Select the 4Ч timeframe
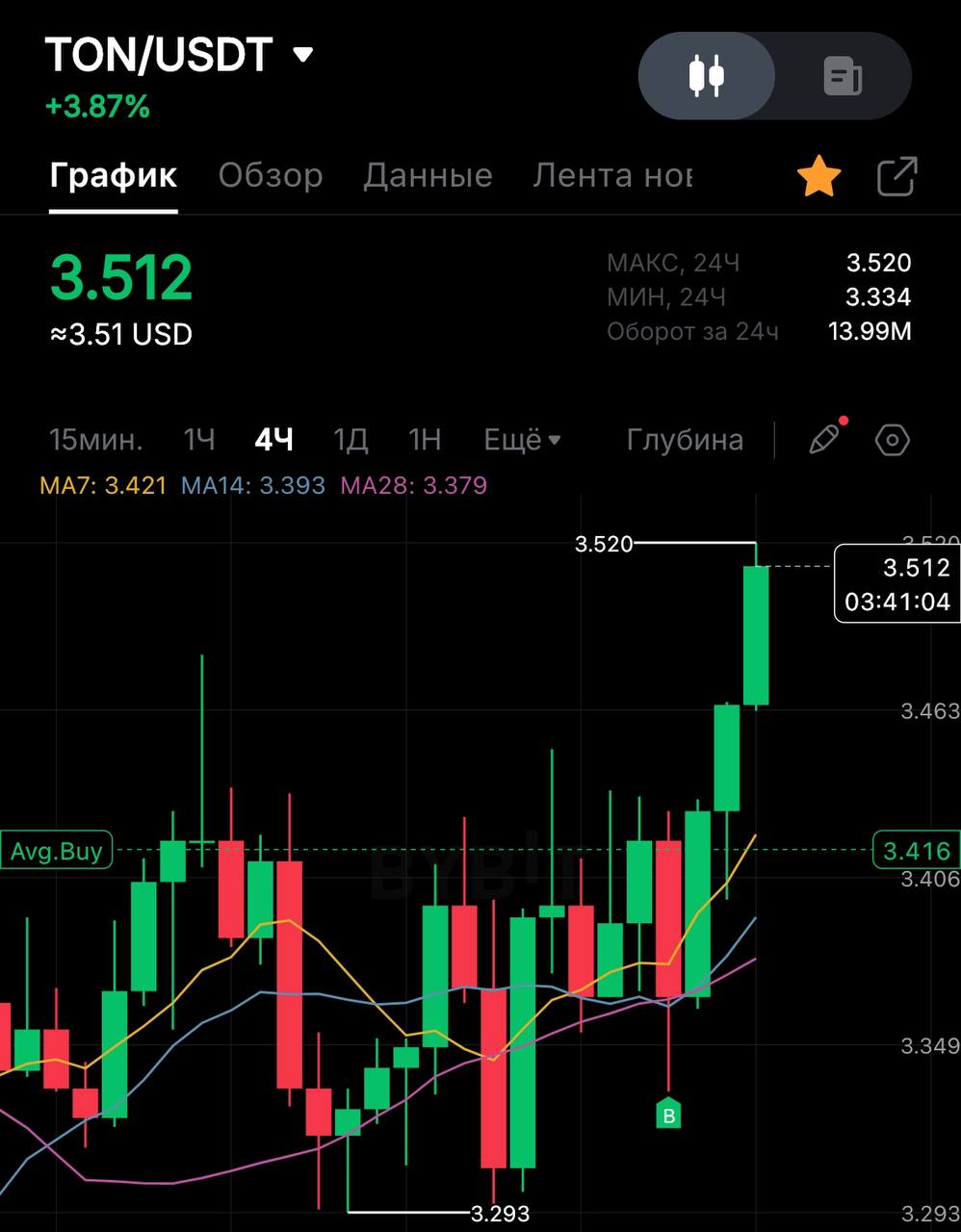The width and height of the screenshot is (961, 1232). pyautogui.click(x=273, y=441)
